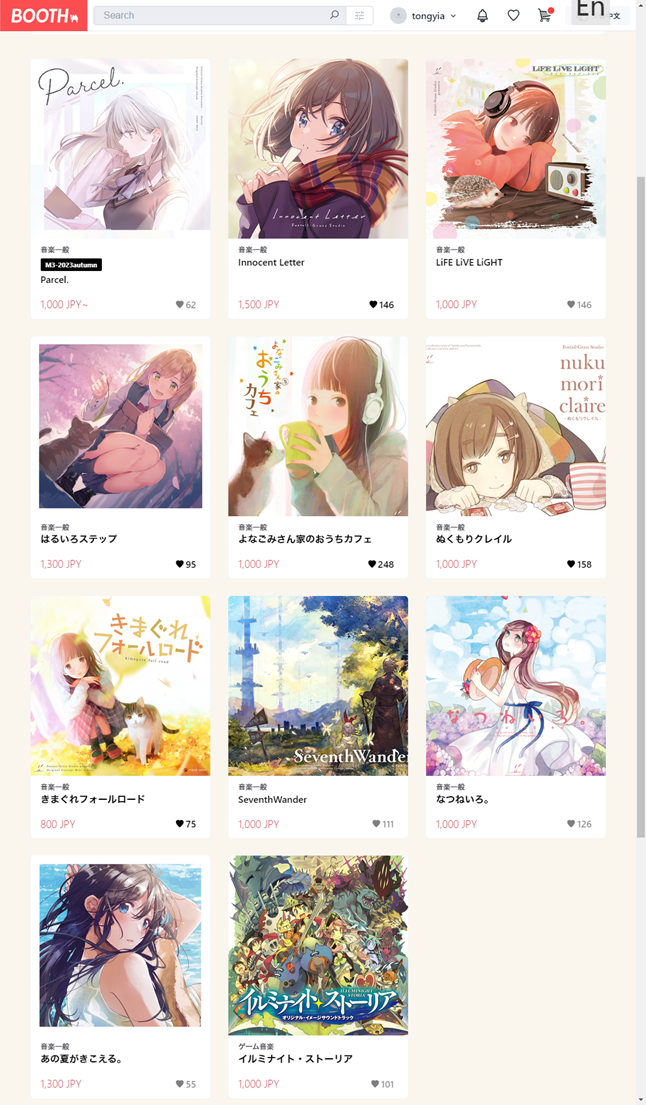Image resolution: width=646 pixels, height=1105 pixels.
Task: Like the あの夏がきこえる。 item
Action: click(180, 1084)
